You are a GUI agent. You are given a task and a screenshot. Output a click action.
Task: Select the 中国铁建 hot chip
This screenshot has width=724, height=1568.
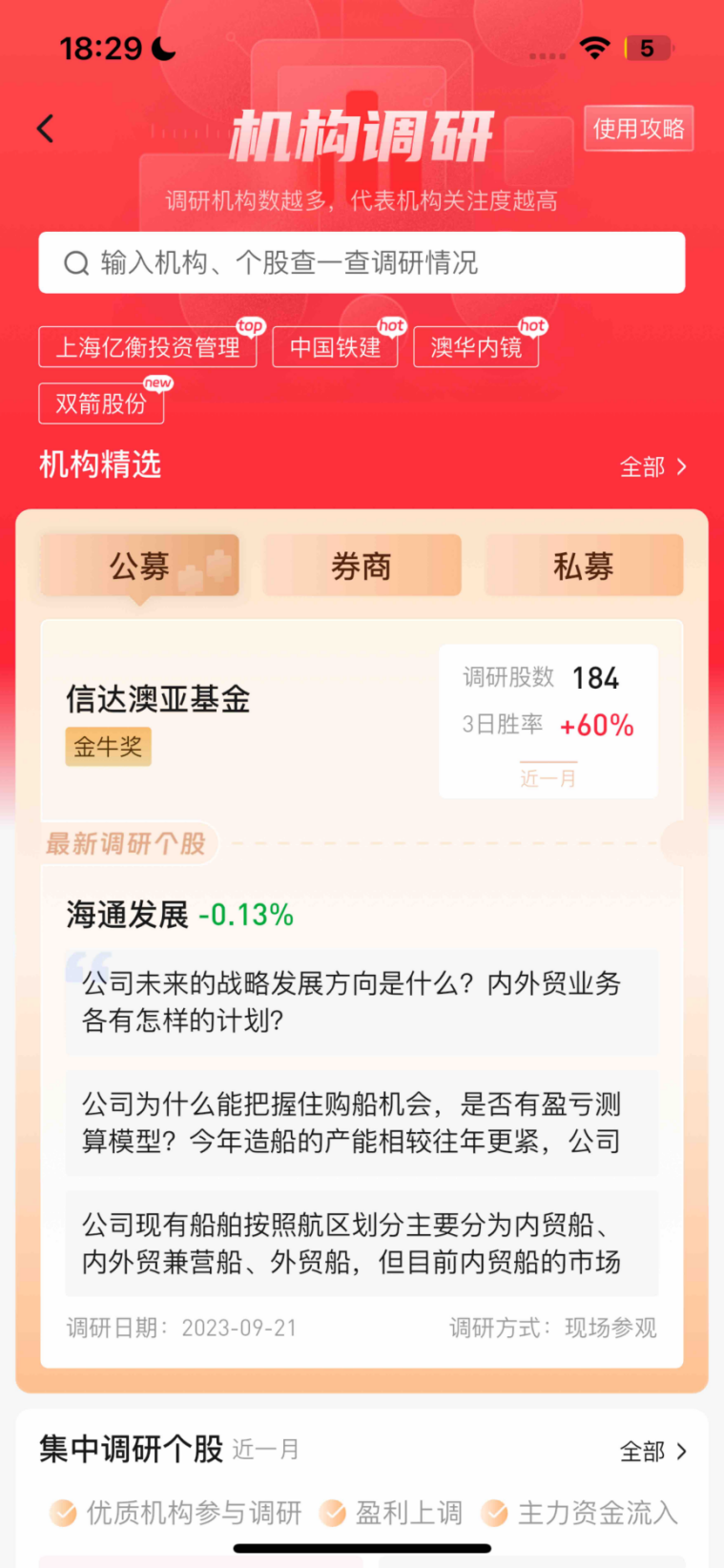[335, 347]
